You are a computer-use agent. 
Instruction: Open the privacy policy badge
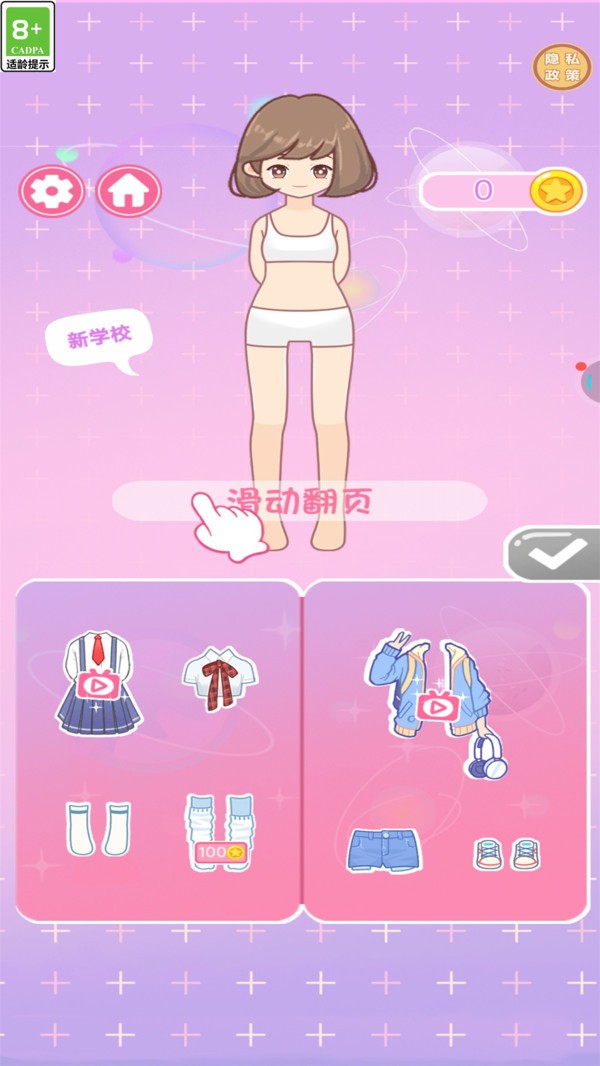[561, 67]
